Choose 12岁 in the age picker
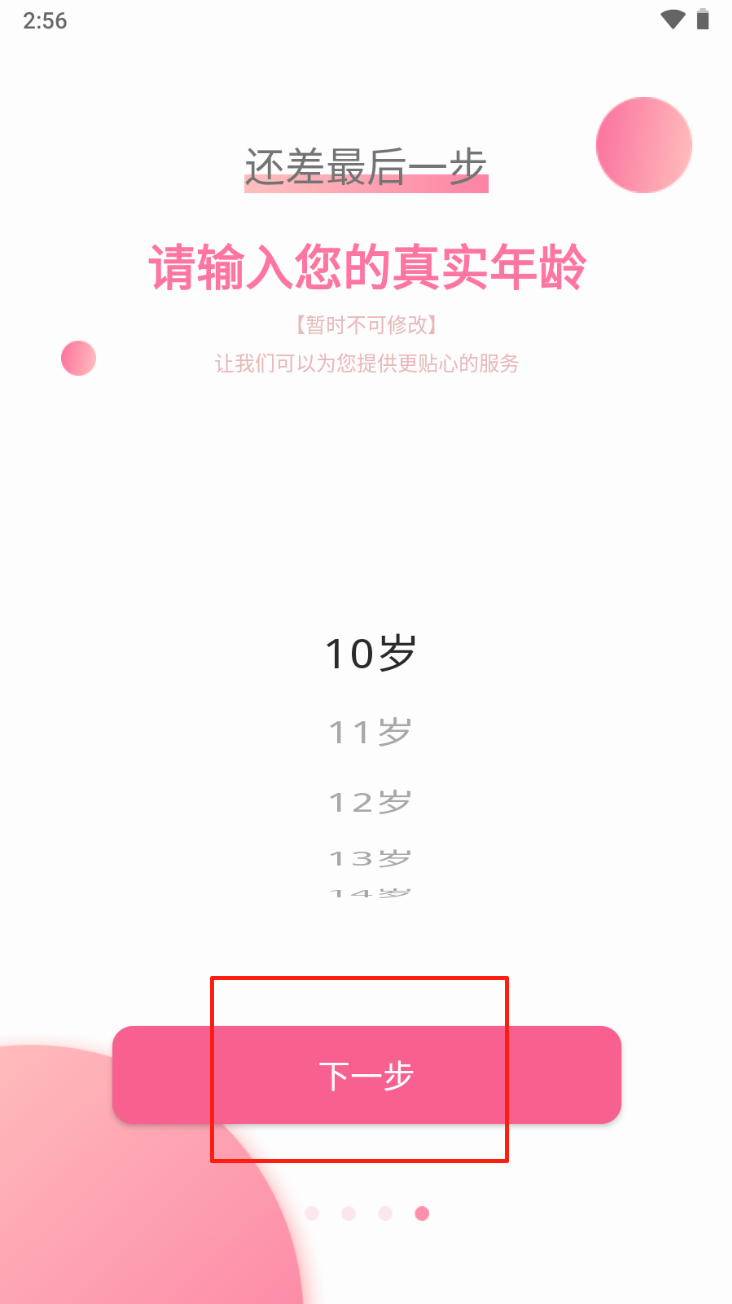The width and height of the screenshot is (732, 1304). click(x=370, y=801)
